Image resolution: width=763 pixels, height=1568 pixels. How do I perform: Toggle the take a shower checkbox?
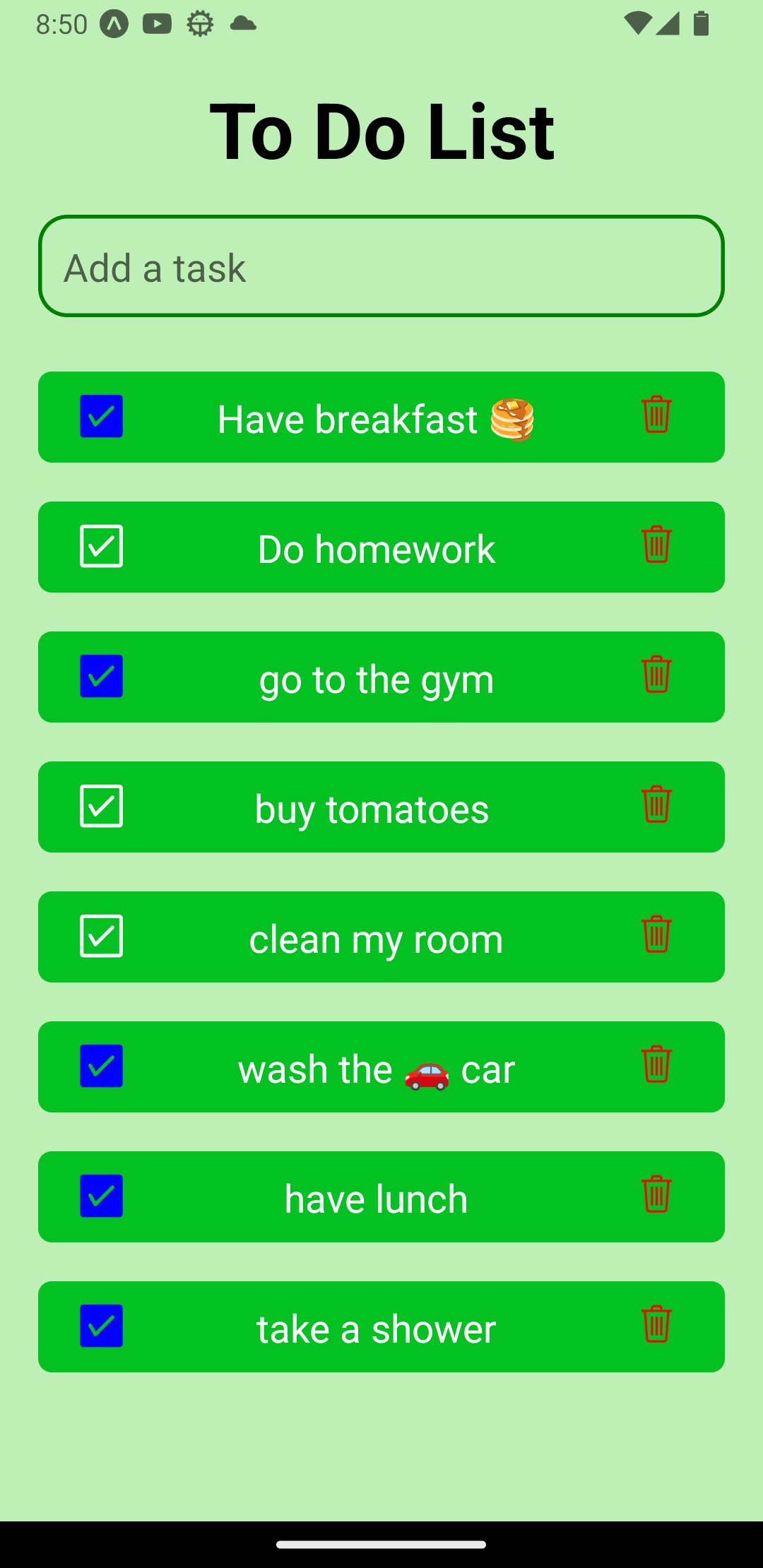click(x=101, y=1326)
